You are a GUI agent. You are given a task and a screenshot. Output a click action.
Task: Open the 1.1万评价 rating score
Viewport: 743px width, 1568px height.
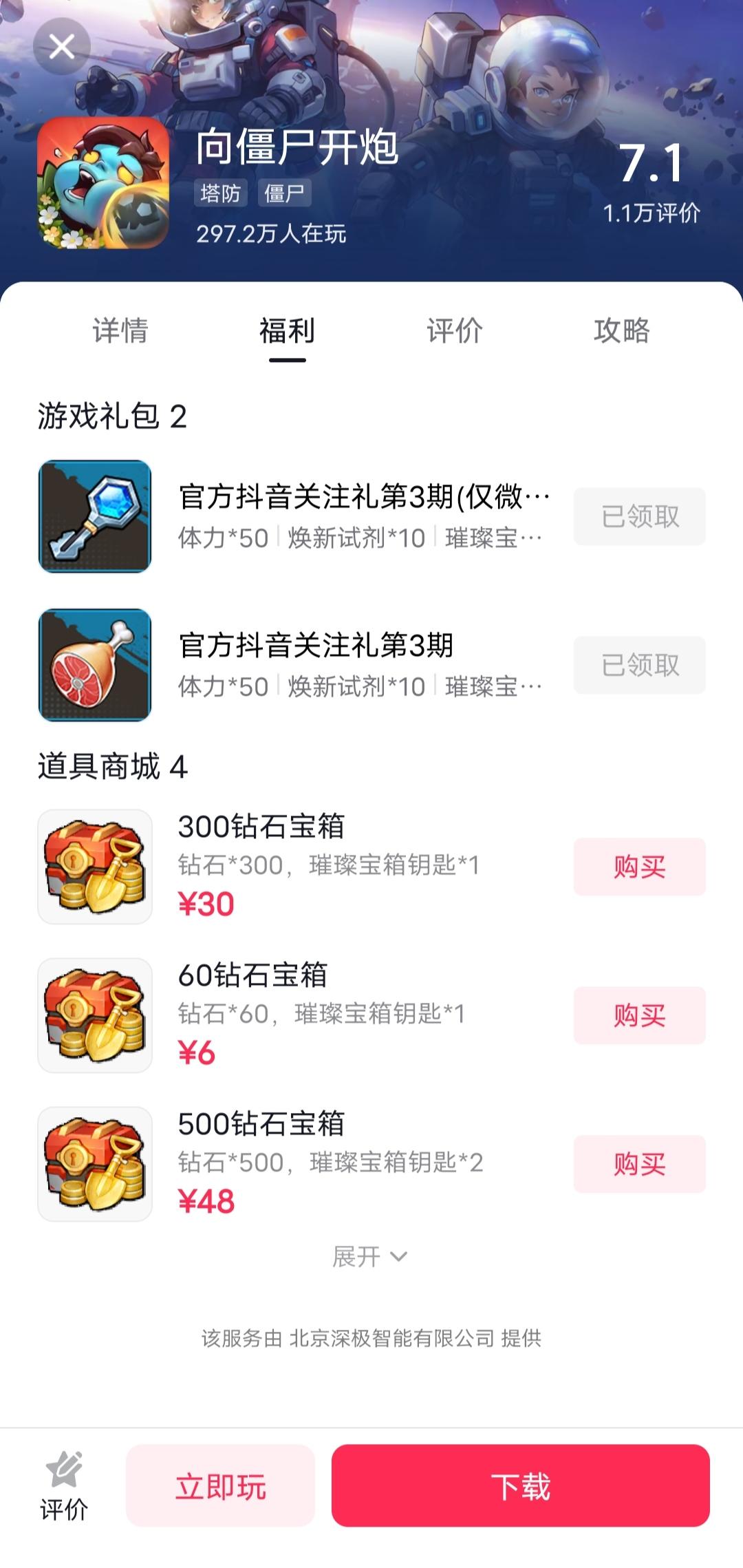click(x=651, y=182)
